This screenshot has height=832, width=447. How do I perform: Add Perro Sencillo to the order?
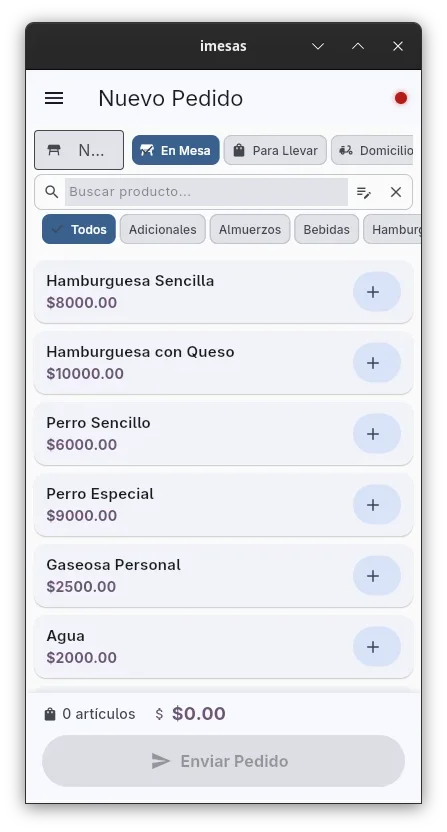point(376,434)
